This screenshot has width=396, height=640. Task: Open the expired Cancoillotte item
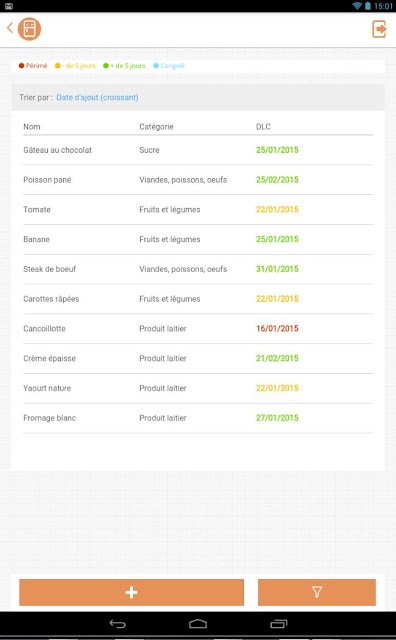click(x=198, y=329)
